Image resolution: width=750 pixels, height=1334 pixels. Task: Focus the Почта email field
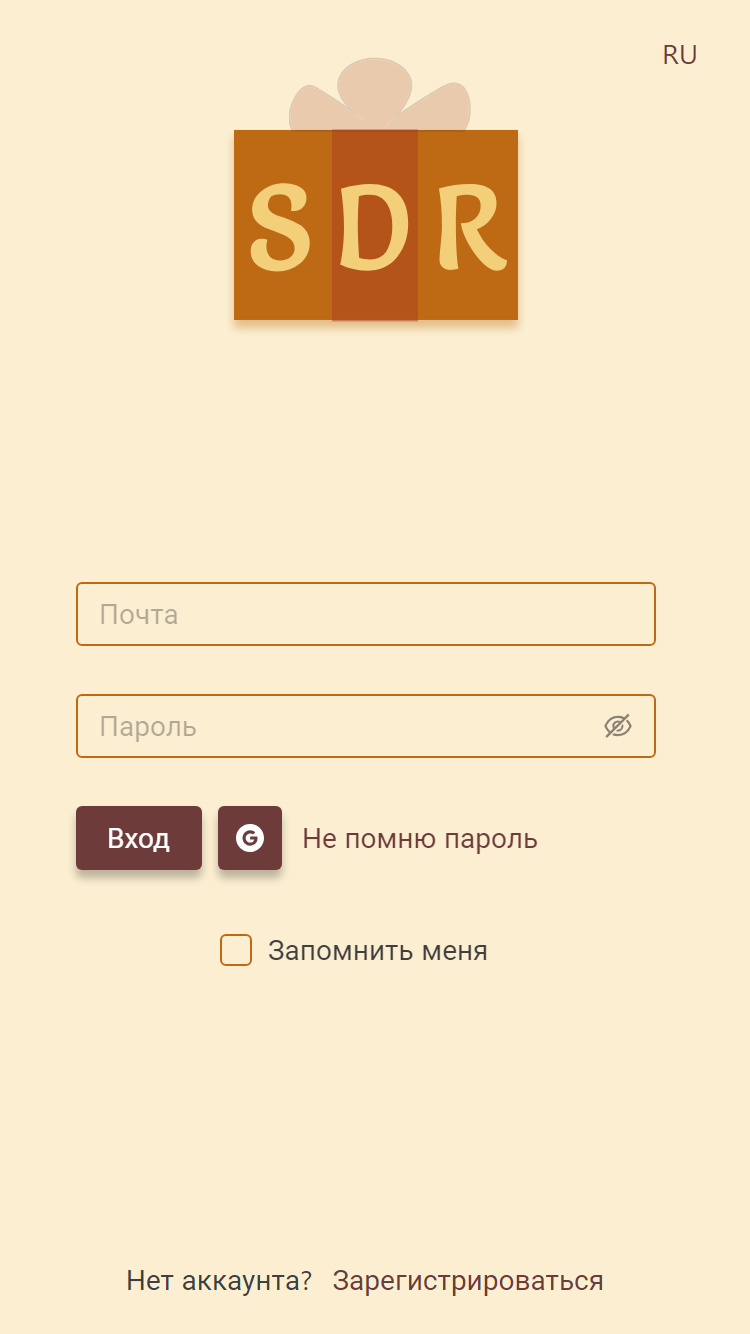[x=366, y=614]
